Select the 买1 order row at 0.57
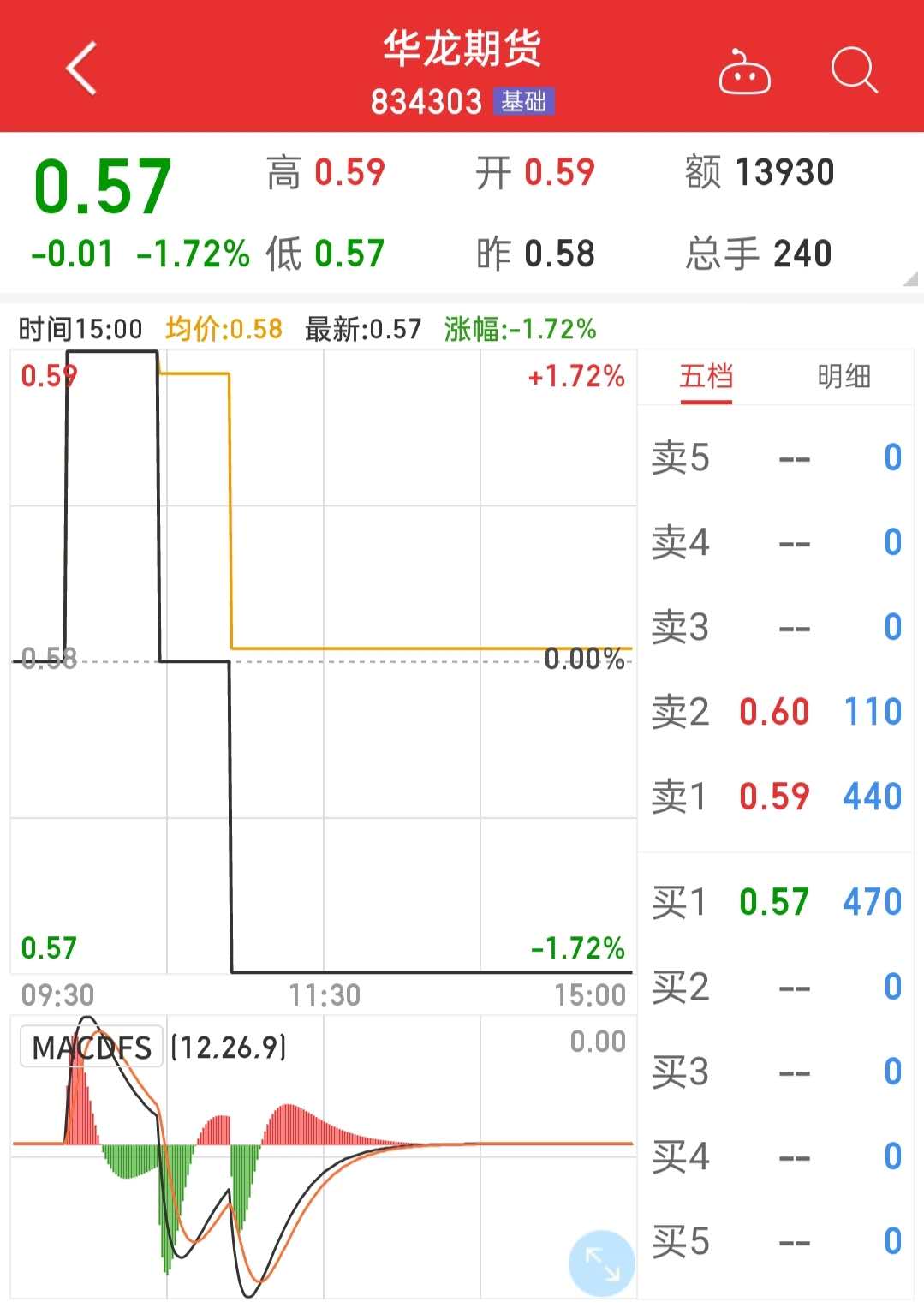The height and width of the screenshot is (1308, 924). point(775,902)
